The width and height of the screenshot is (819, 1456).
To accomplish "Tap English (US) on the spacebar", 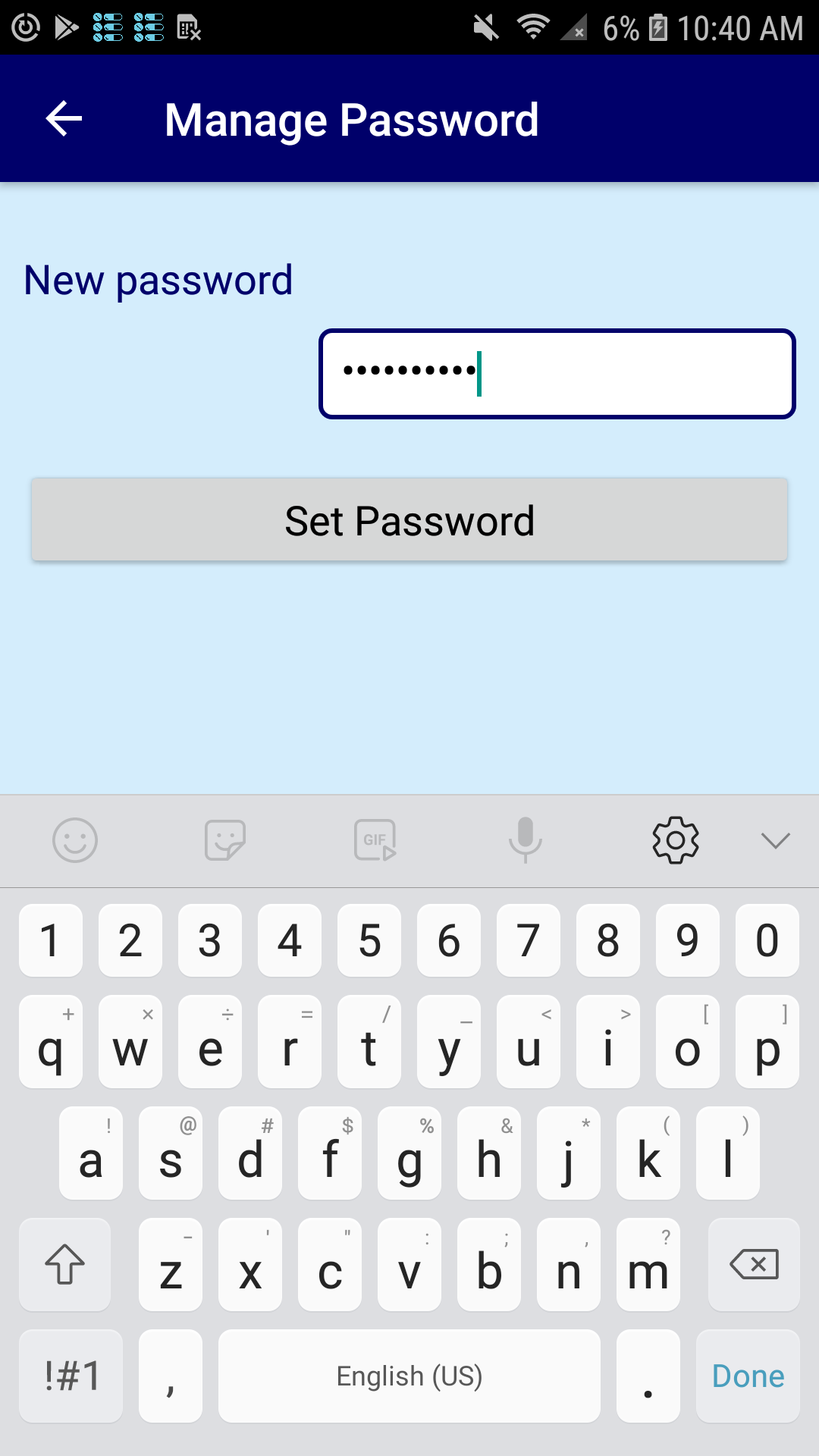I will 409,1375.
